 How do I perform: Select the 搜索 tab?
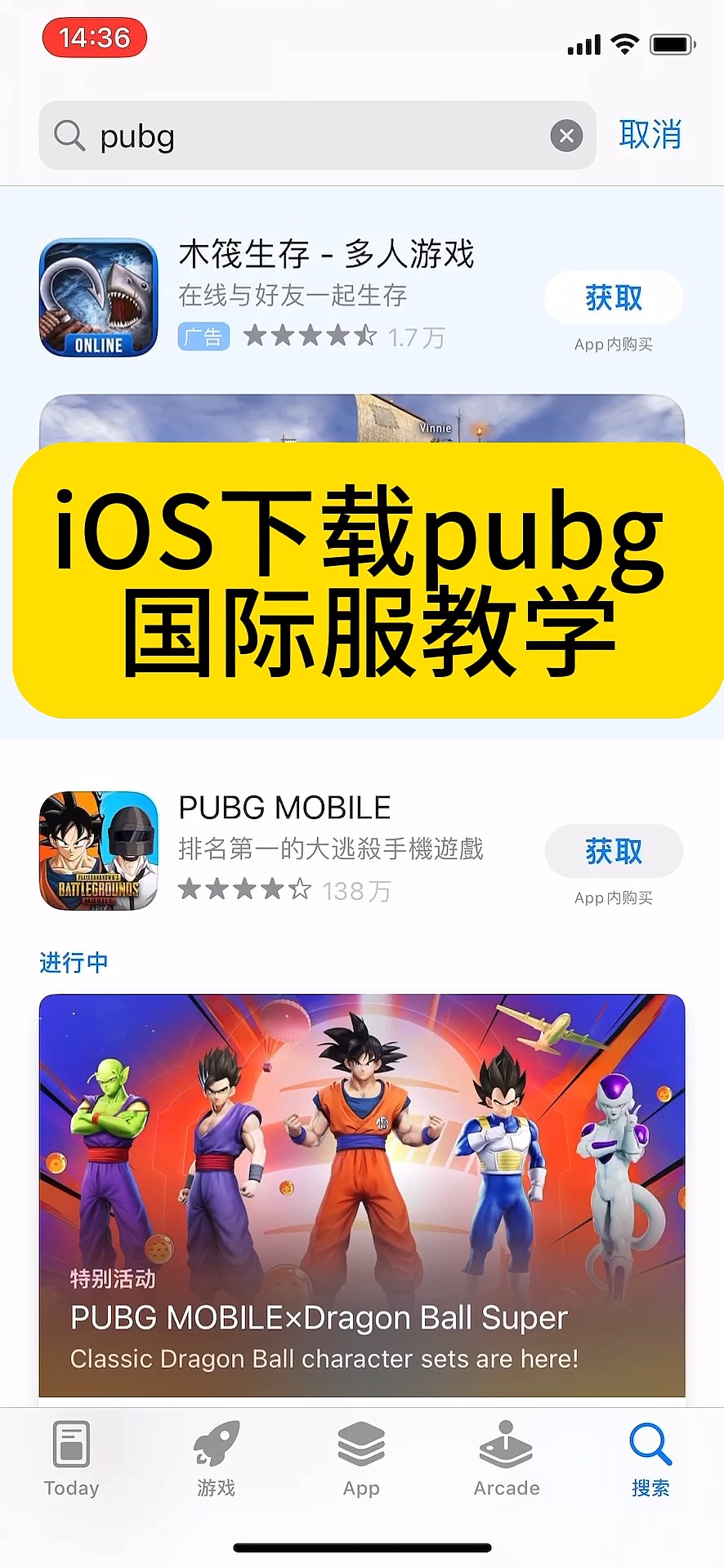(x=650, y=1459)
